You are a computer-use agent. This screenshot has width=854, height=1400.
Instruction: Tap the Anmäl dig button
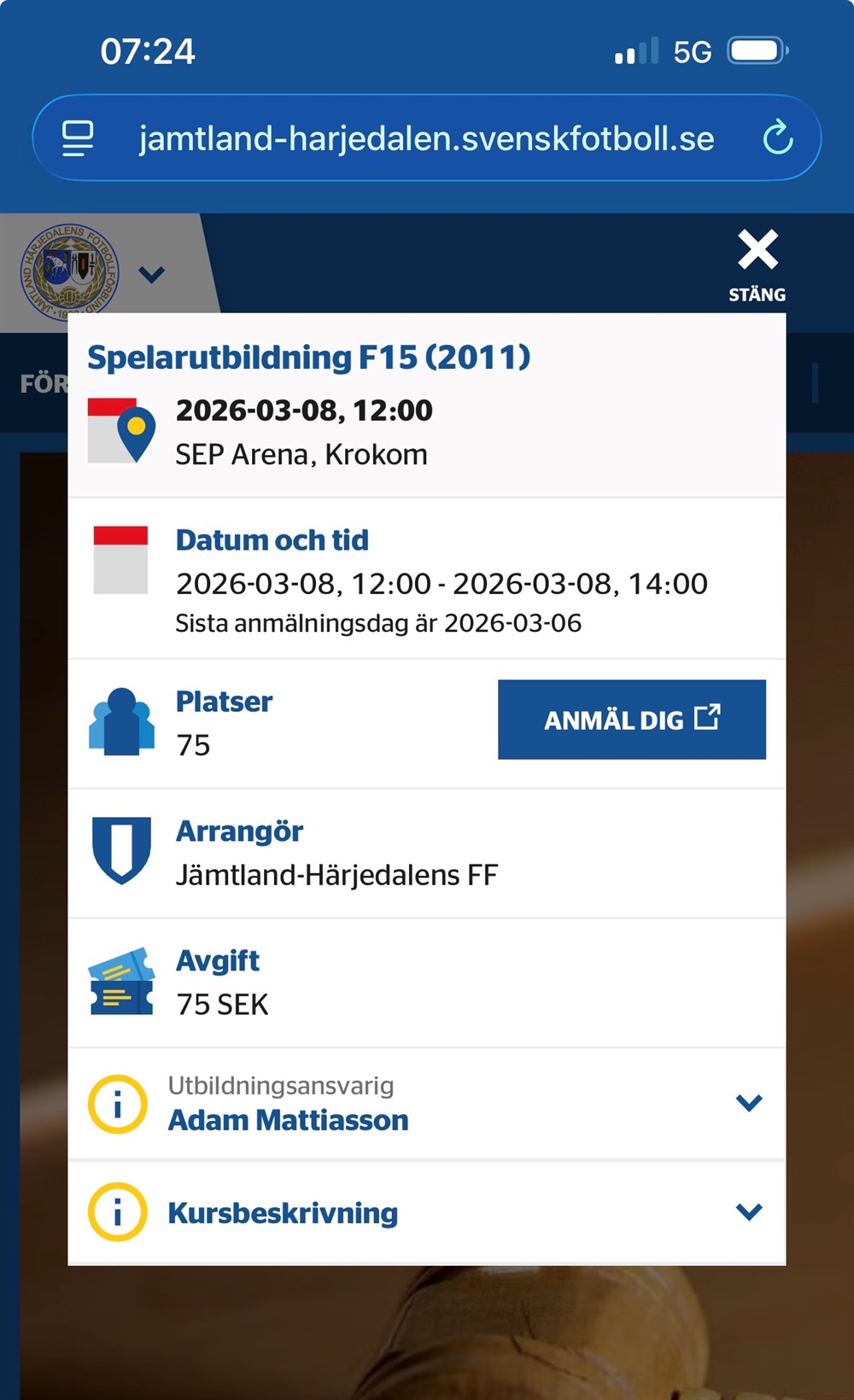pos(631,720)
